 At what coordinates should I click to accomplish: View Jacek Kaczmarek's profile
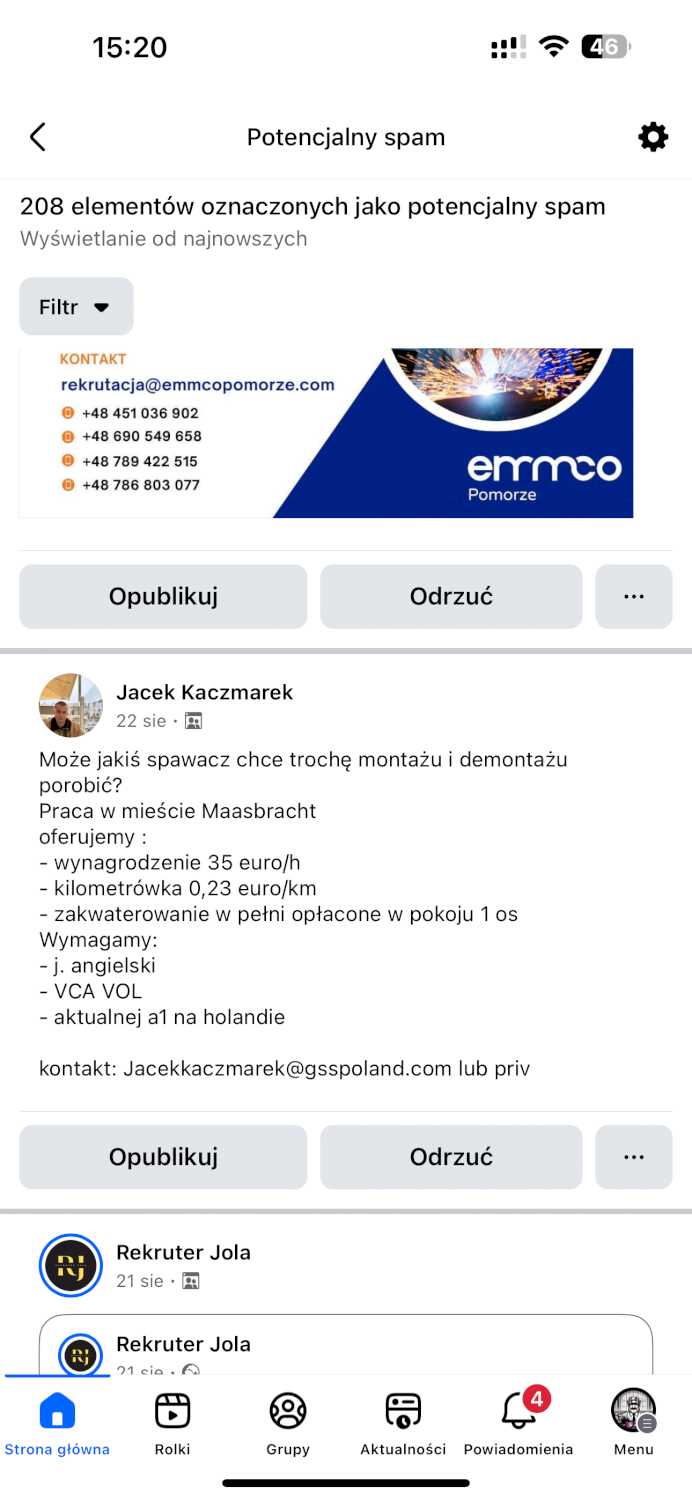click(204, 692)
